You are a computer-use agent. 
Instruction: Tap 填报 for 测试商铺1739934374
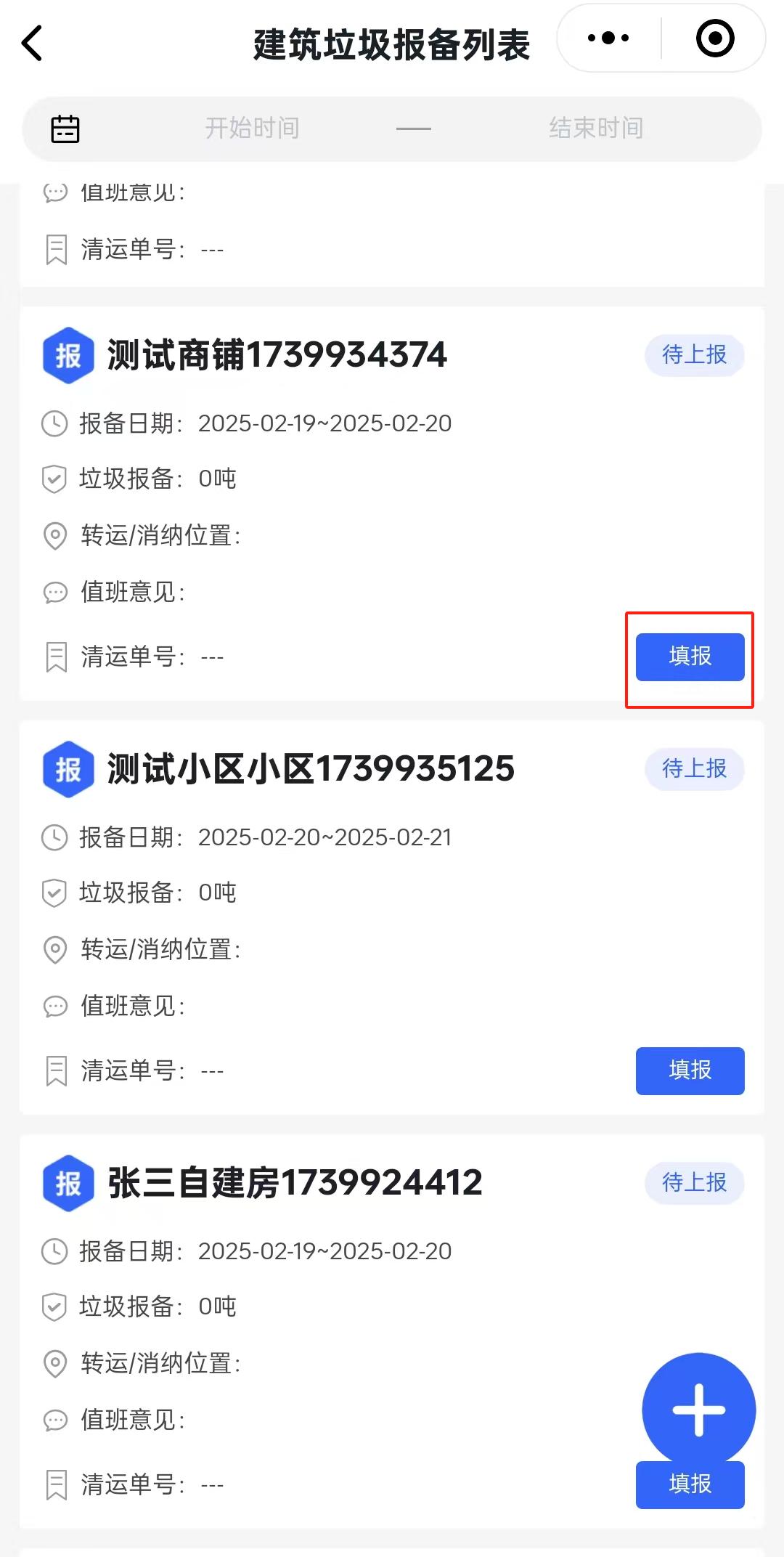click(x=690, y=657)
